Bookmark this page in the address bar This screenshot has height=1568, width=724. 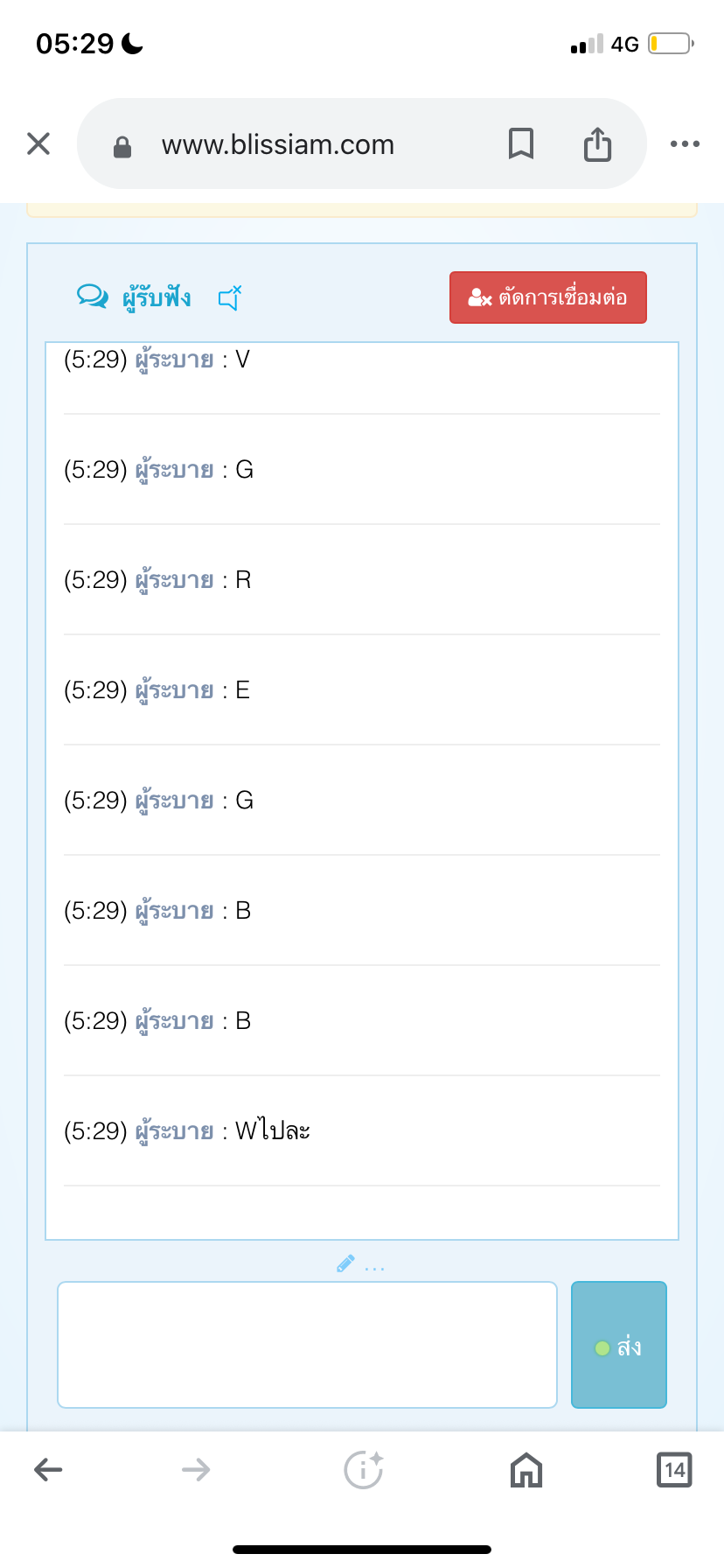(521, 143)
